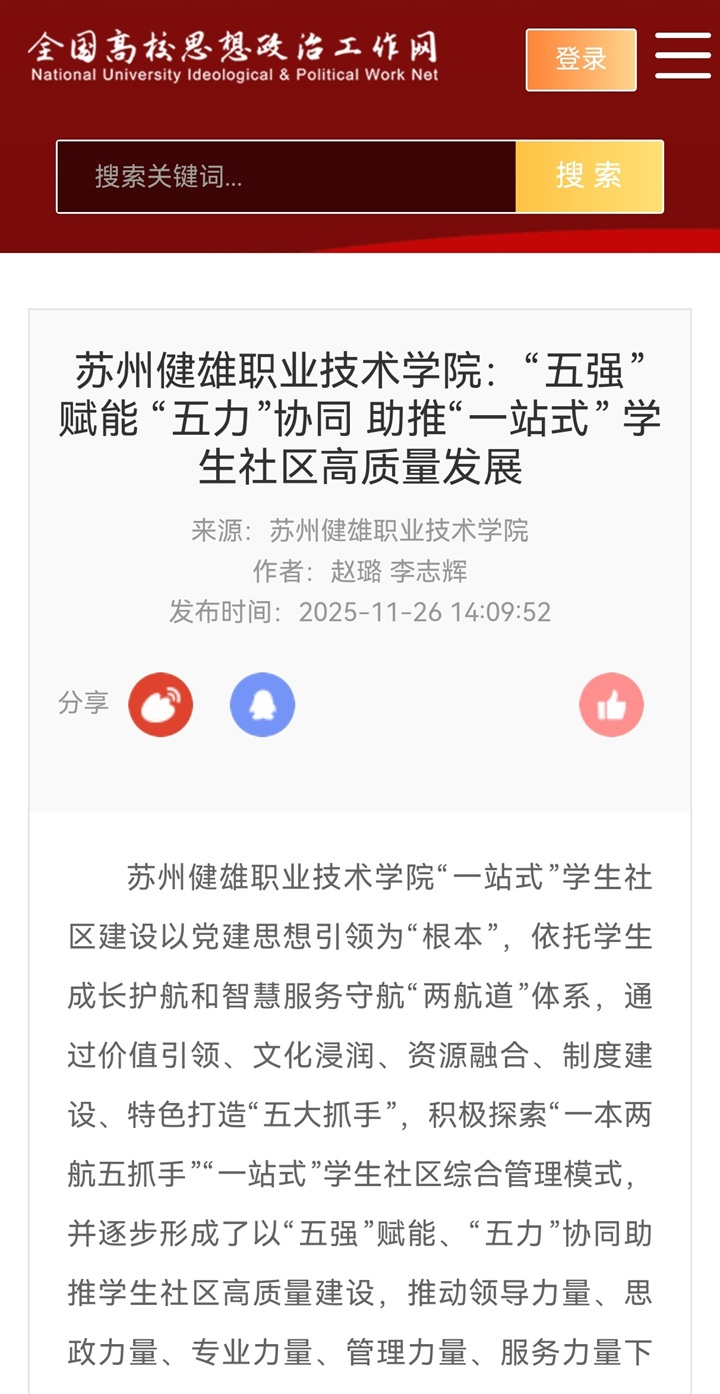
Task: Tap the 登录 login button
Action: click(581, 60)
